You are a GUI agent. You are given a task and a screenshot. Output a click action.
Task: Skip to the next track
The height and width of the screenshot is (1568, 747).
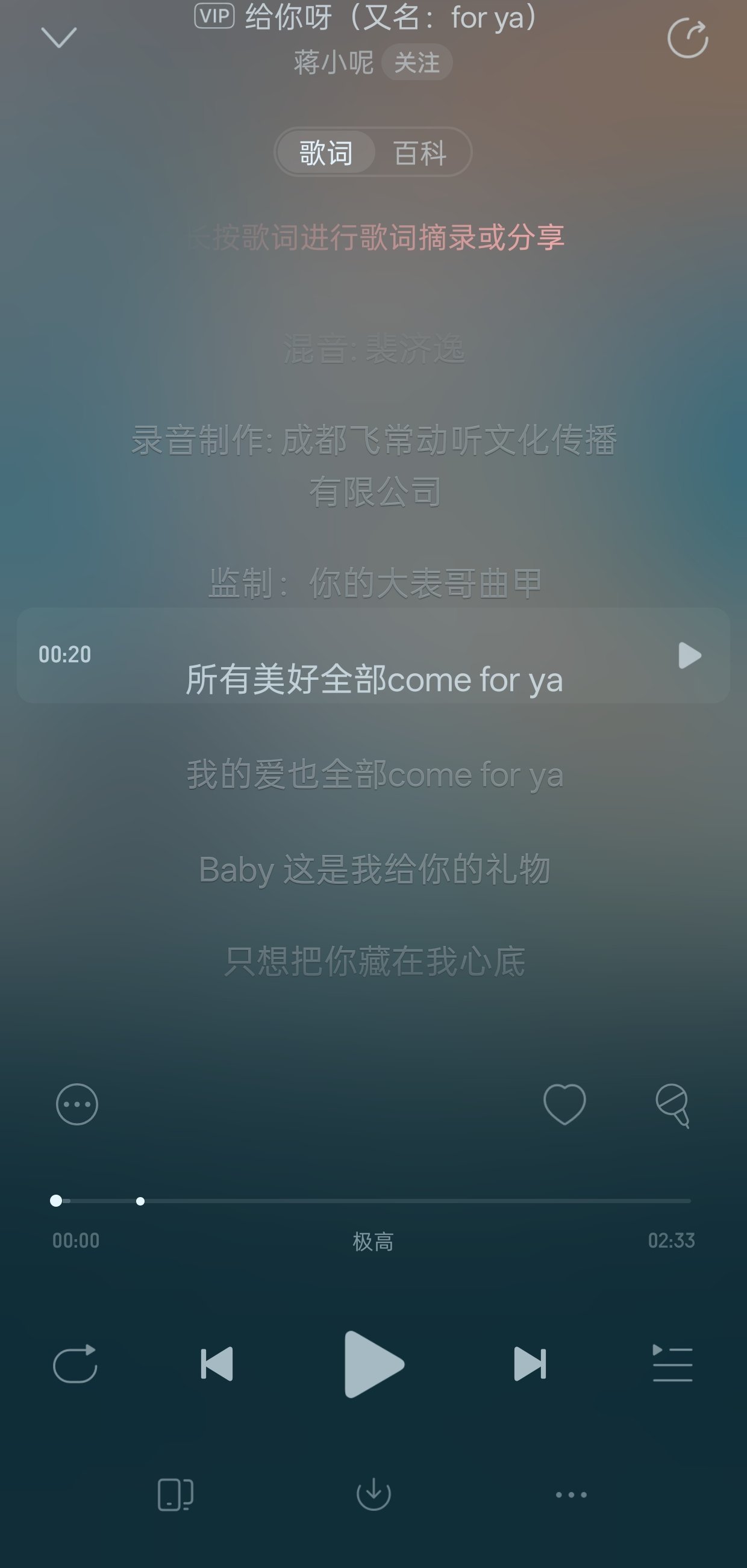click(530, 1364)
